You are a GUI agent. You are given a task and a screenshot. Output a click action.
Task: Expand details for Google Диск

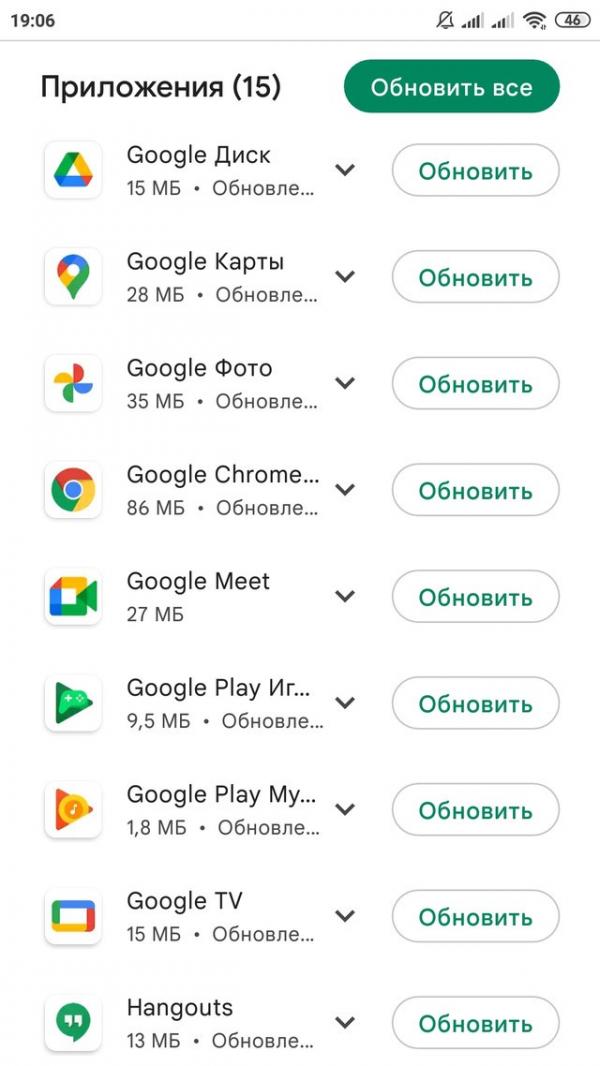[x=345, y=170]
